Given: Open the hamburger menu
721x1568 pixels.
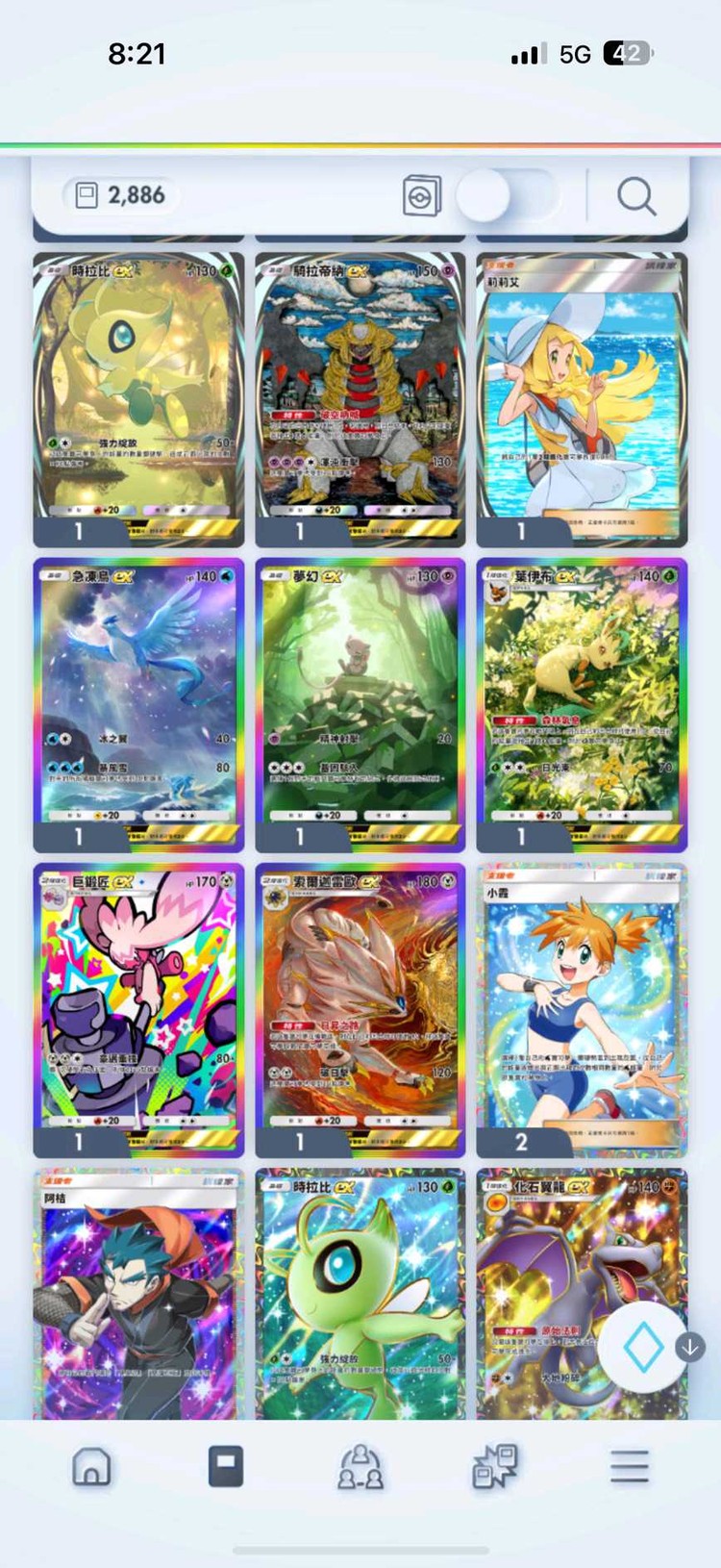Looking at the screenshot, I should point(630,1467).
